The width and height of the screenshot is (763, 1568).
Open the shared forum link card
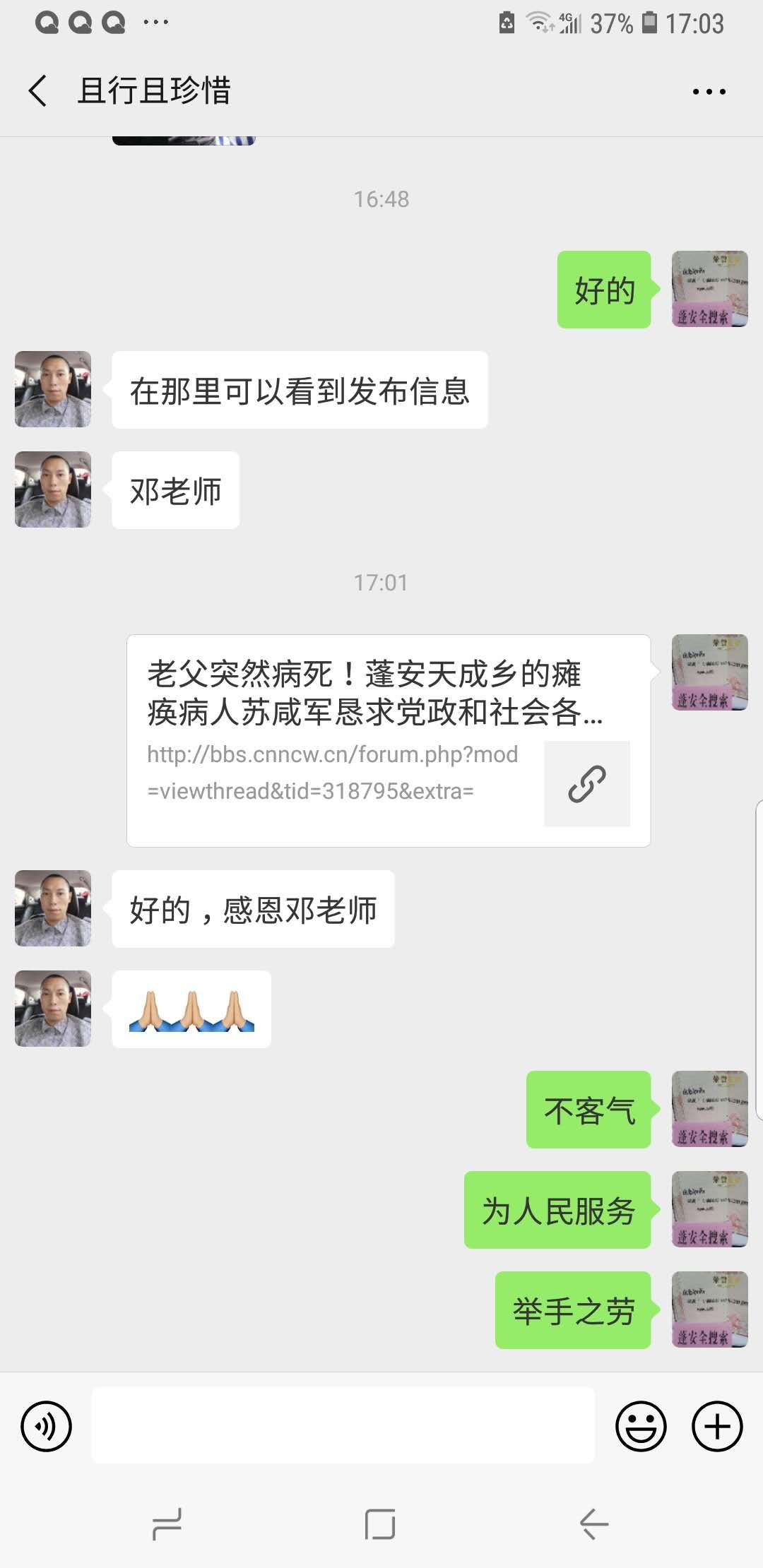click(x=388, y=740)
